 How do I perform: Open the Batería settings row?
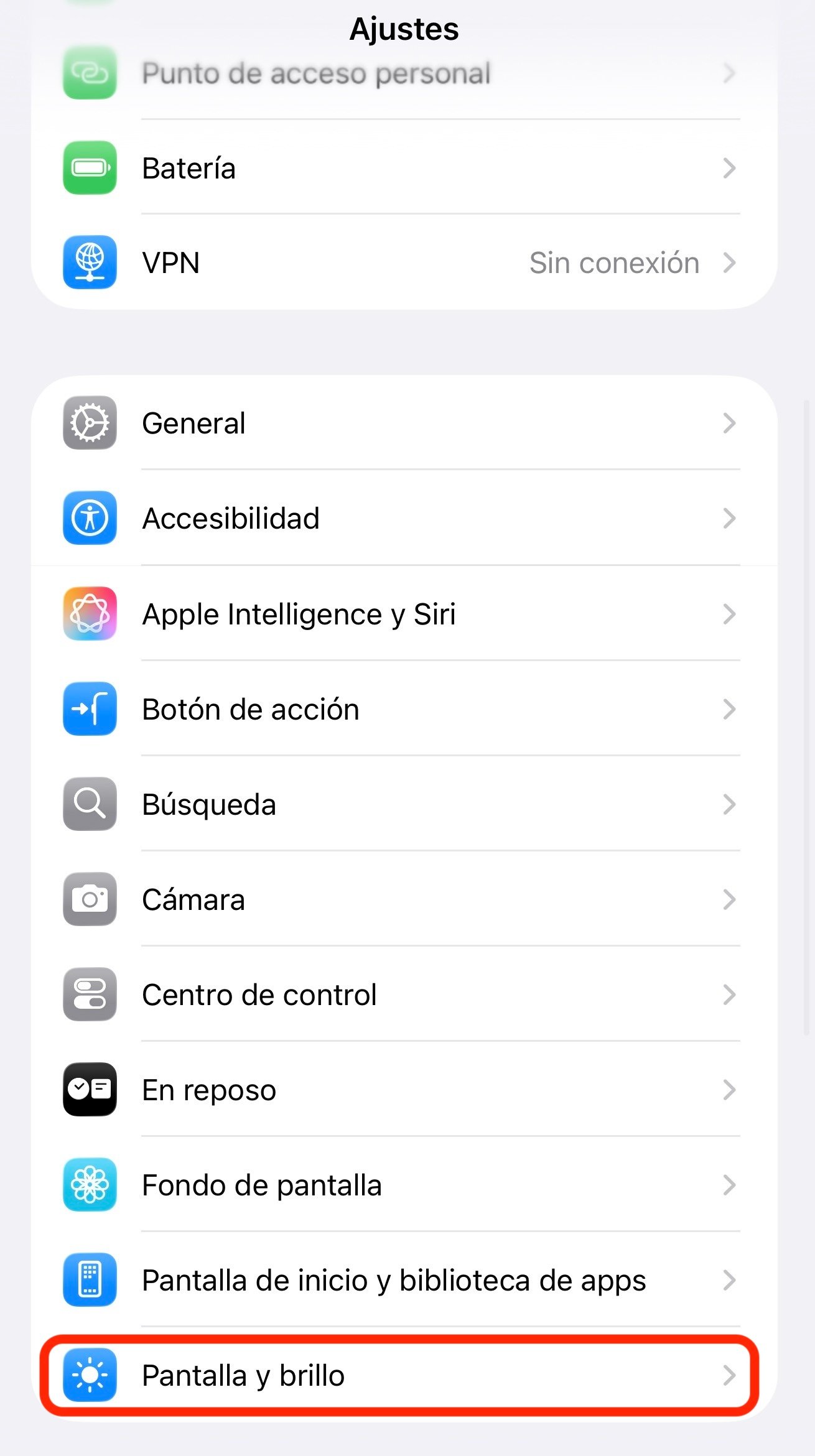403,169
